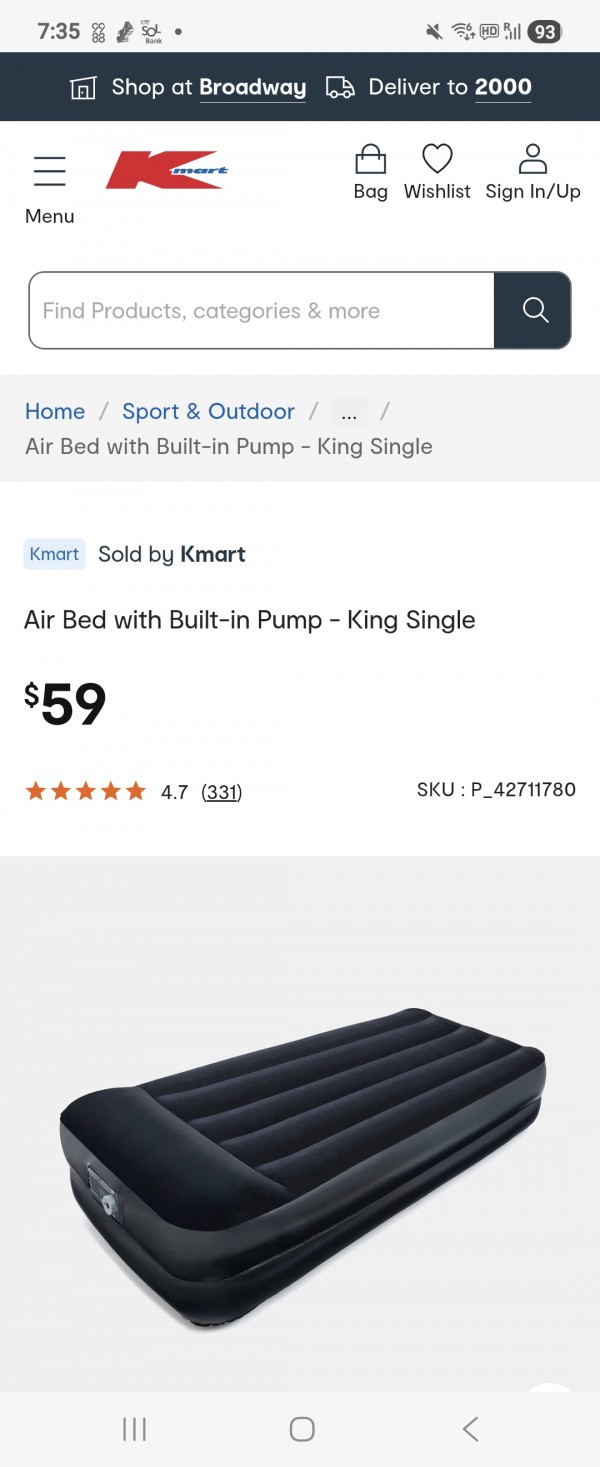Open recent apps from navigation bar
The height and width of the screenshot is (1467, 600).
134,1430
